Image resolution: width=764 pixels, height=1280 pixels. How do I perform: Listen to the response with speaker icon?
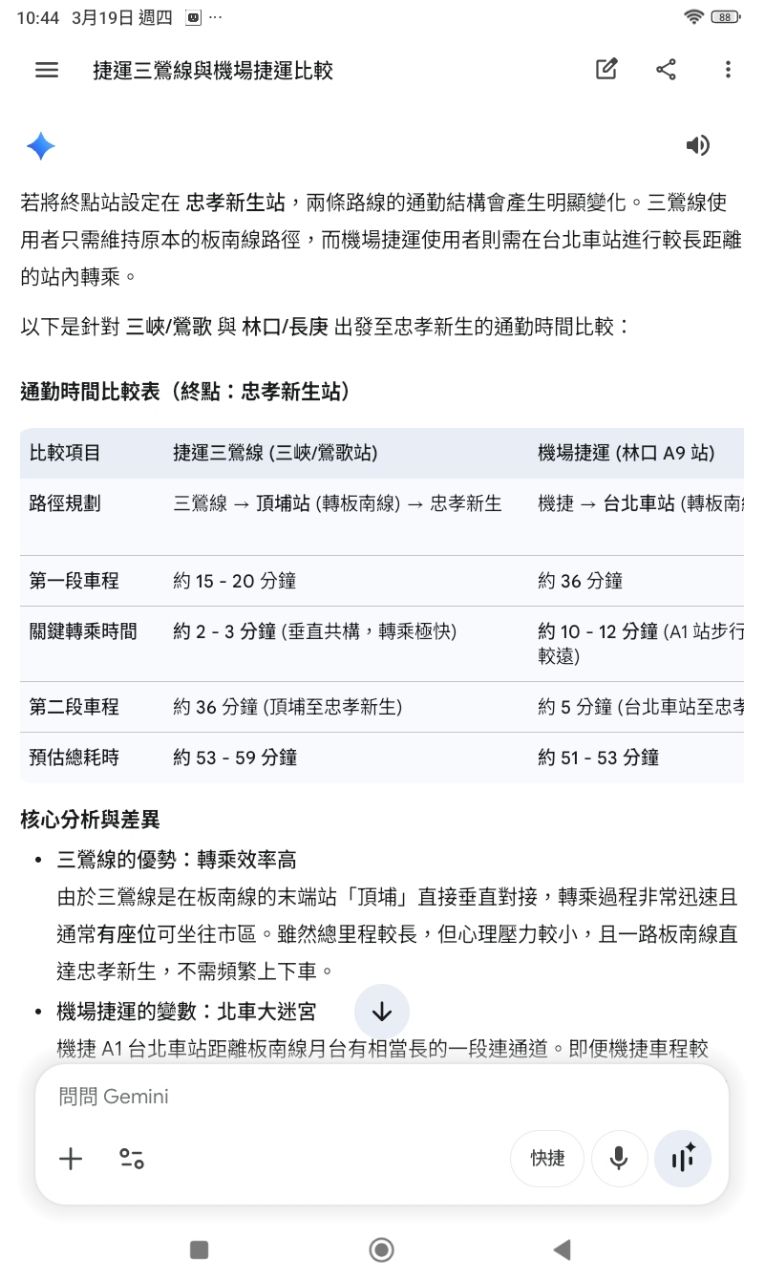pos(697,146)
